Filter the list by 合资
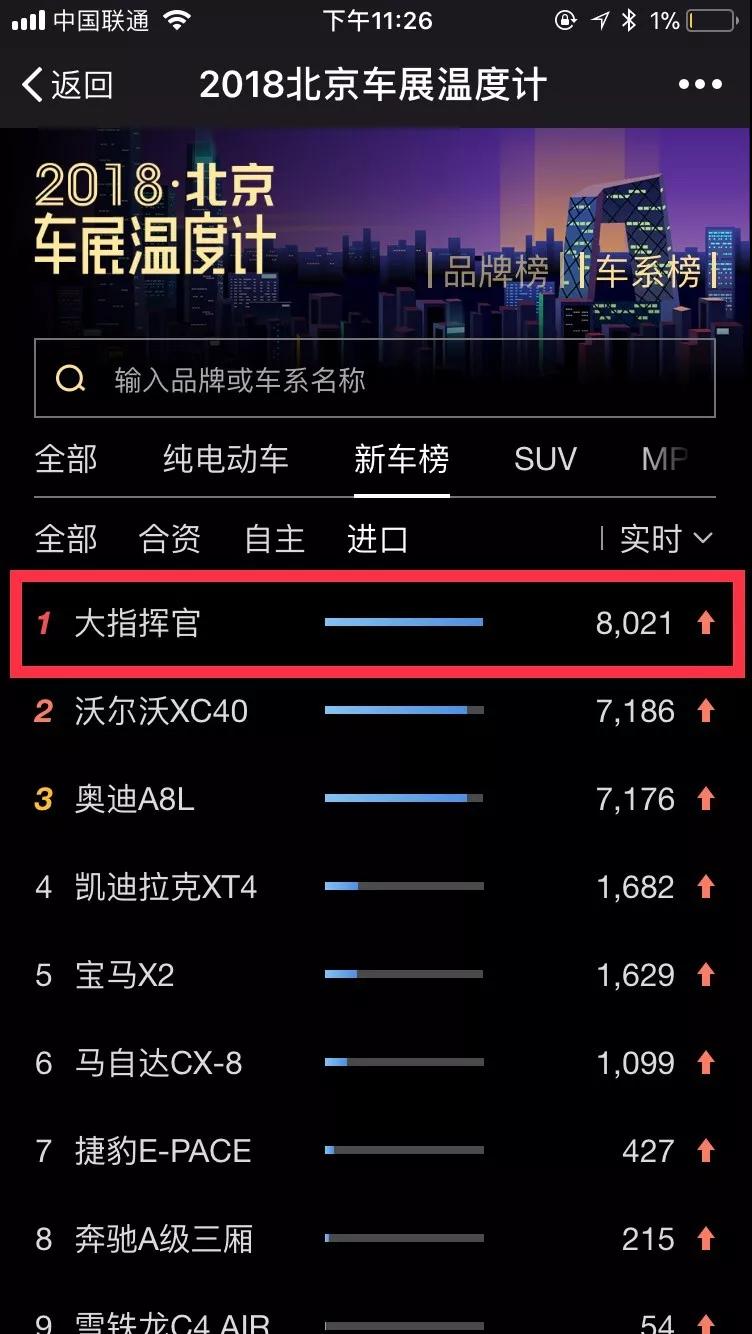The height and width of the screenshot is (1334, 752). pyautogui.click(x=170, y=539)
